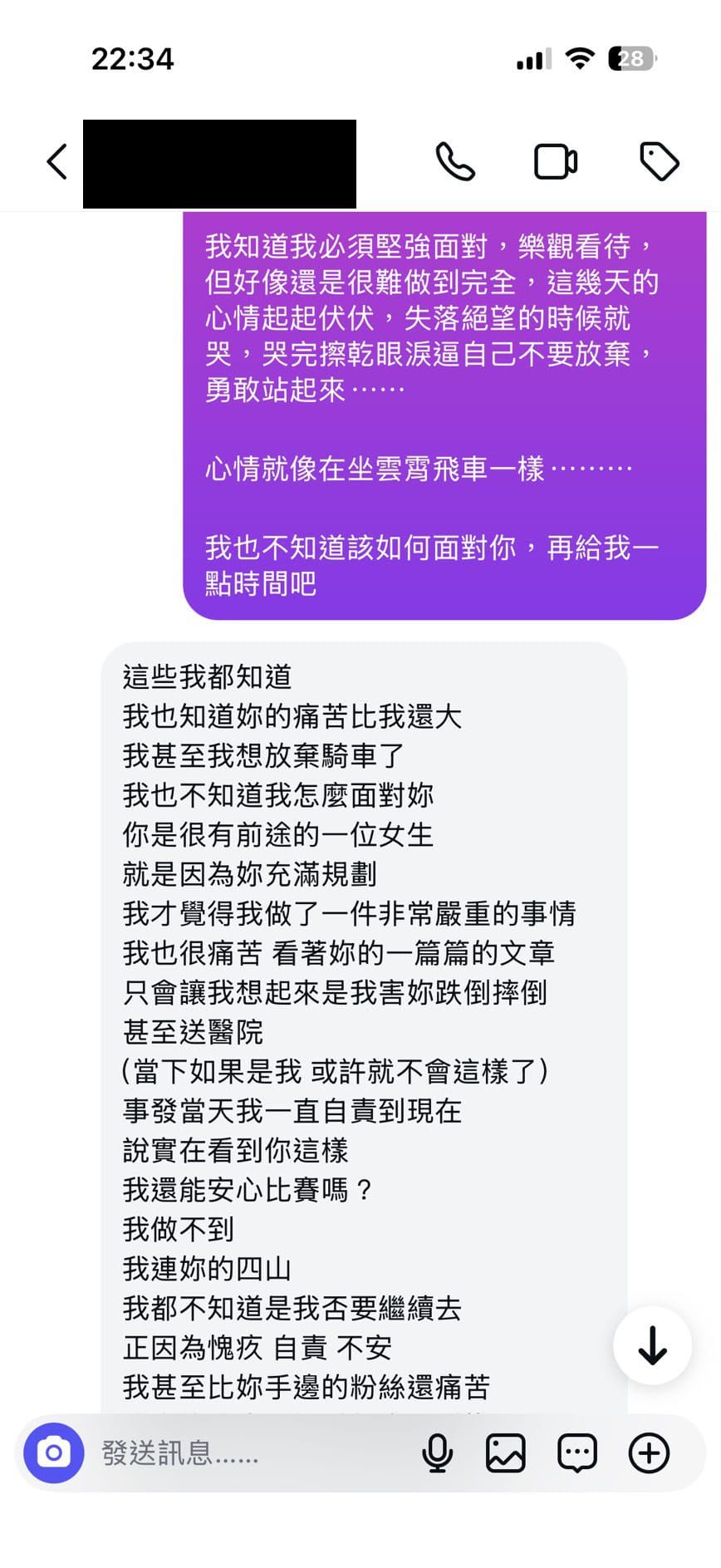Select the contact name area in the header
The width and height of the screenshot is (721, 1568).
[219, 161]
